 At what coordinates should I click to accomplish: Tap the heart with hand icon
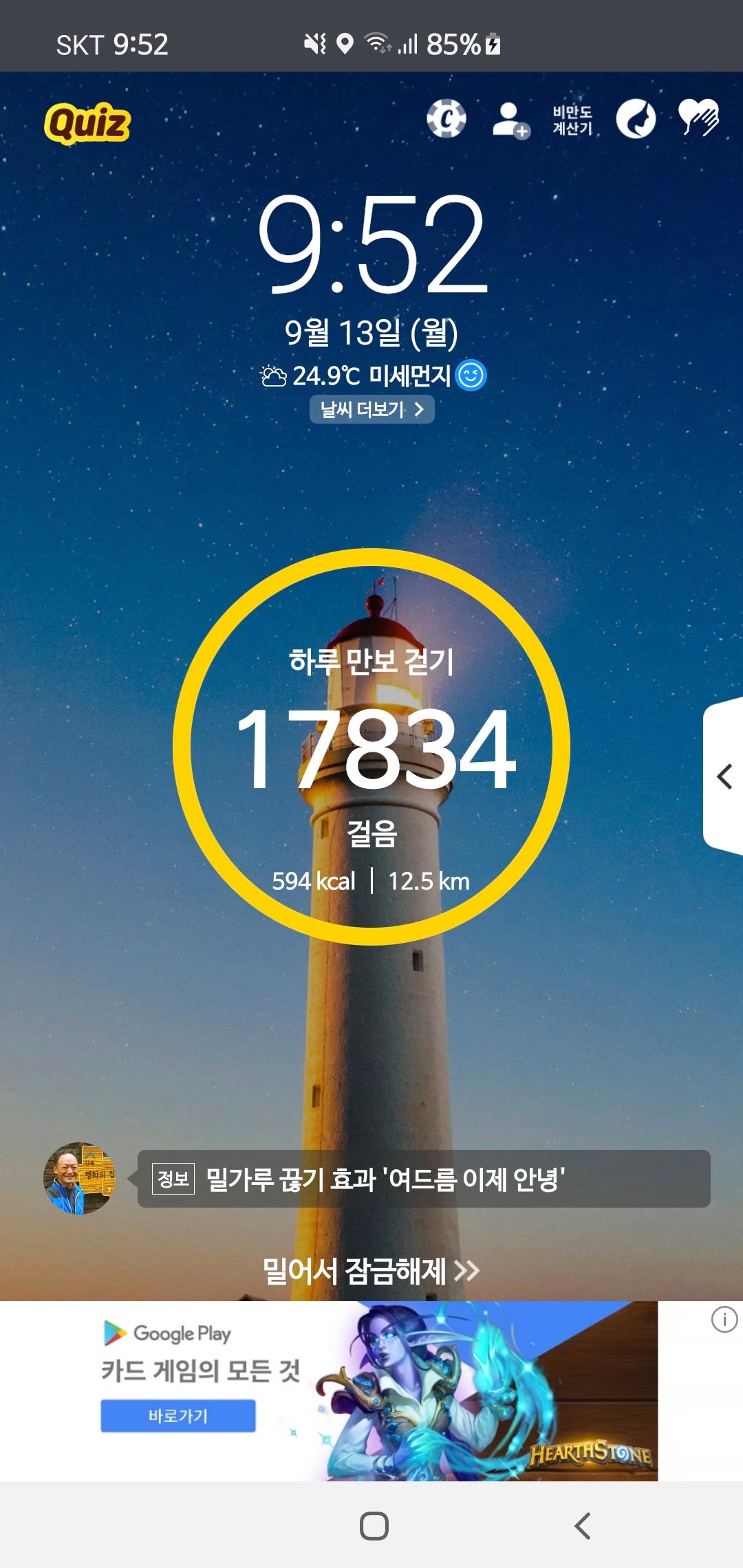[698, 118]
